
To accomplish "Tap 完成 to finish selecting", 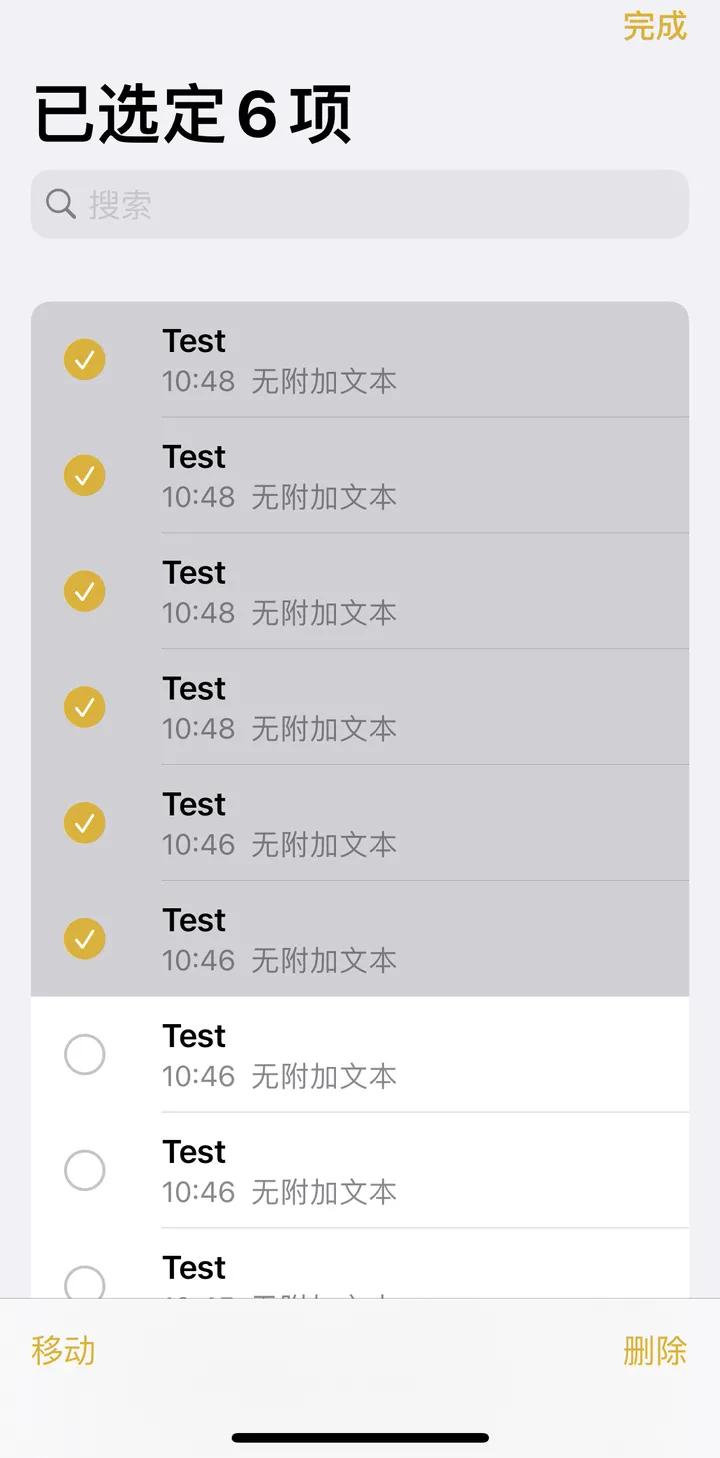I will (655, 26).
